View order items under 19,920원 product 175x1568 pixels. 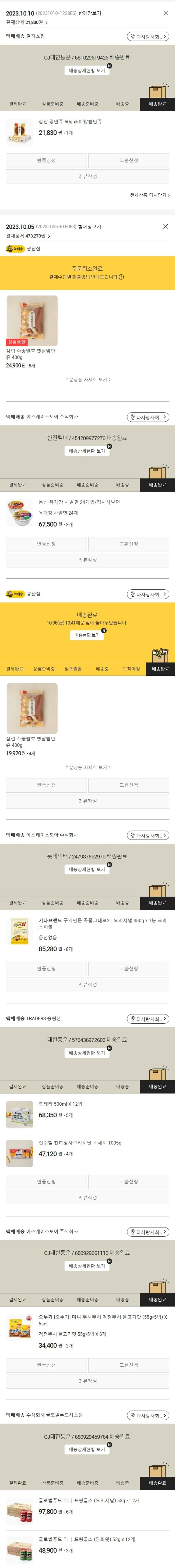(x=87, y=767)
